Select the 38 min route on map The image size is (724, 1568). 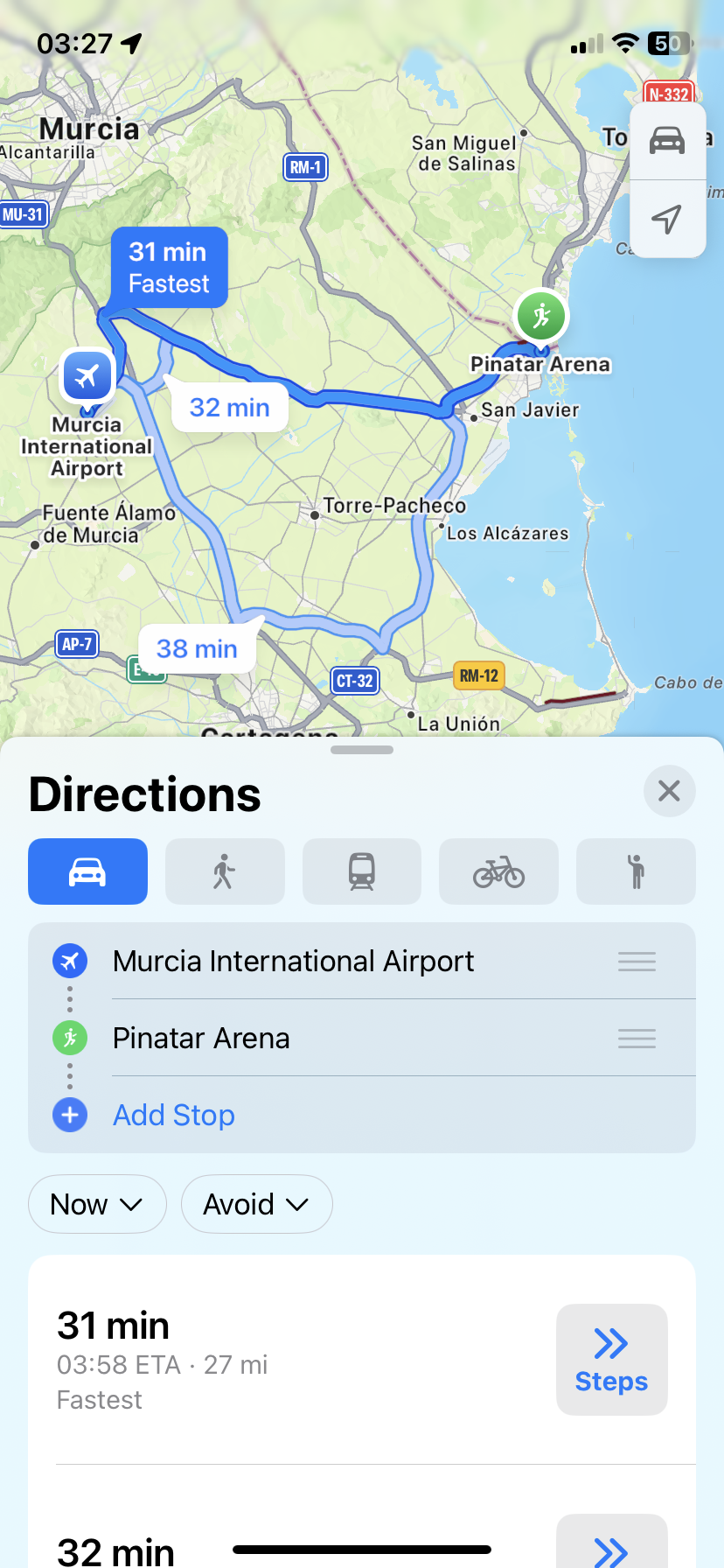coord(197,648)
